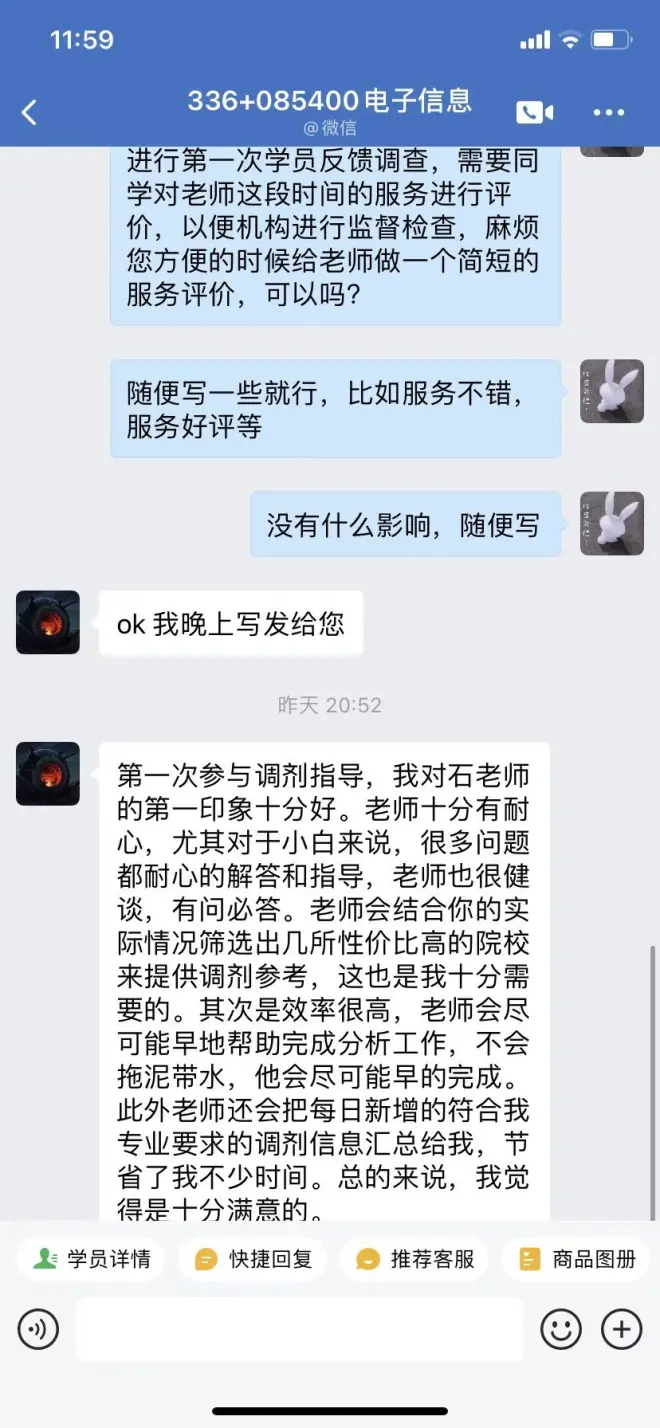660x1428 pixels.
Task: Open 快捷回复 quick replies
Action: point(254,1259)
